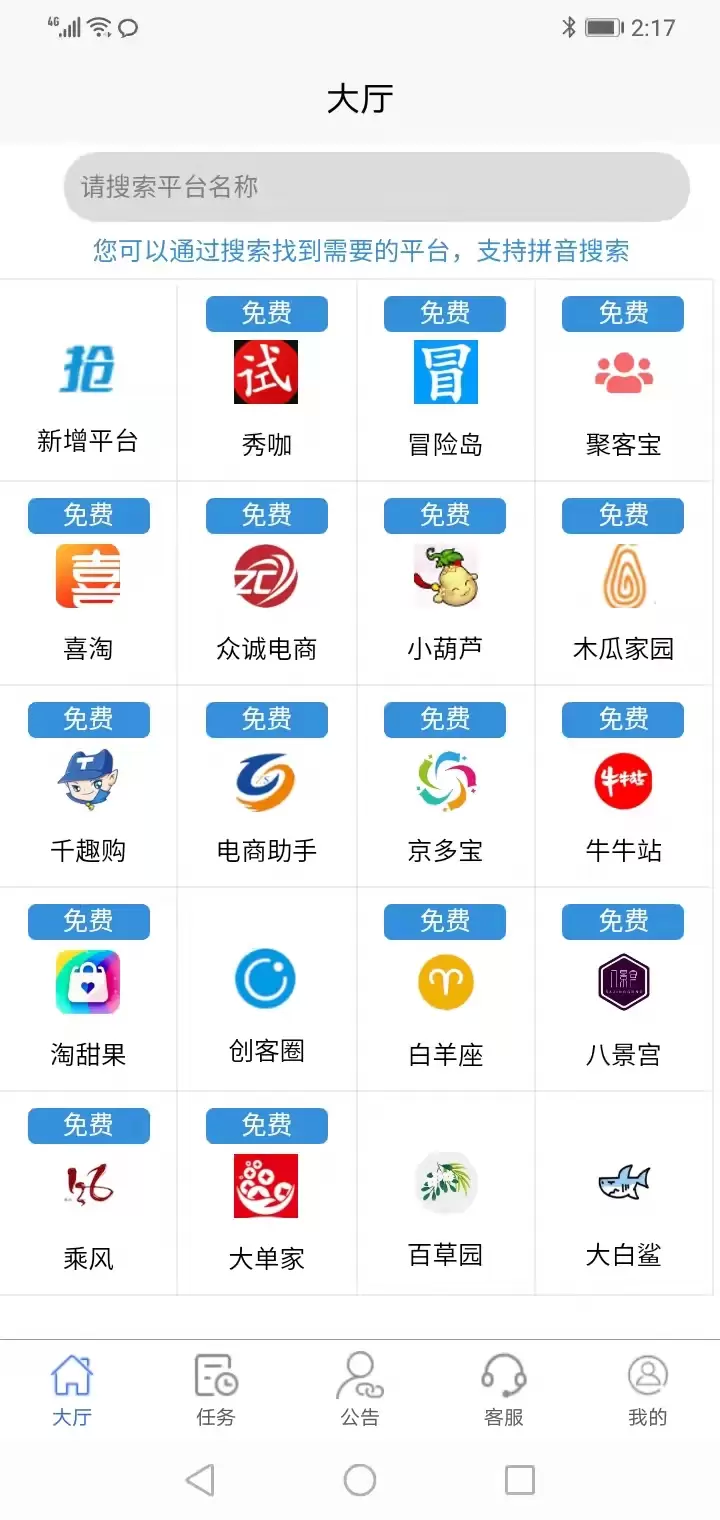Open the 千趣购 platform icon
The image size is (720, 1520).
coord(87,778)
